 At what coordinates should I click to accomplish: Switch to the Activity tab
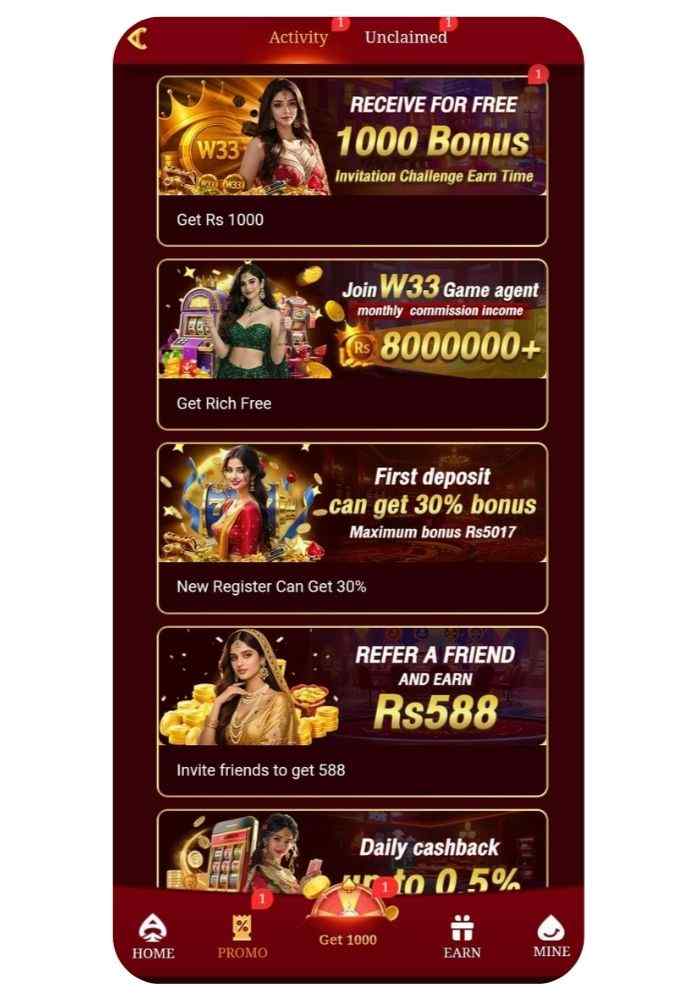coord(298,37)
